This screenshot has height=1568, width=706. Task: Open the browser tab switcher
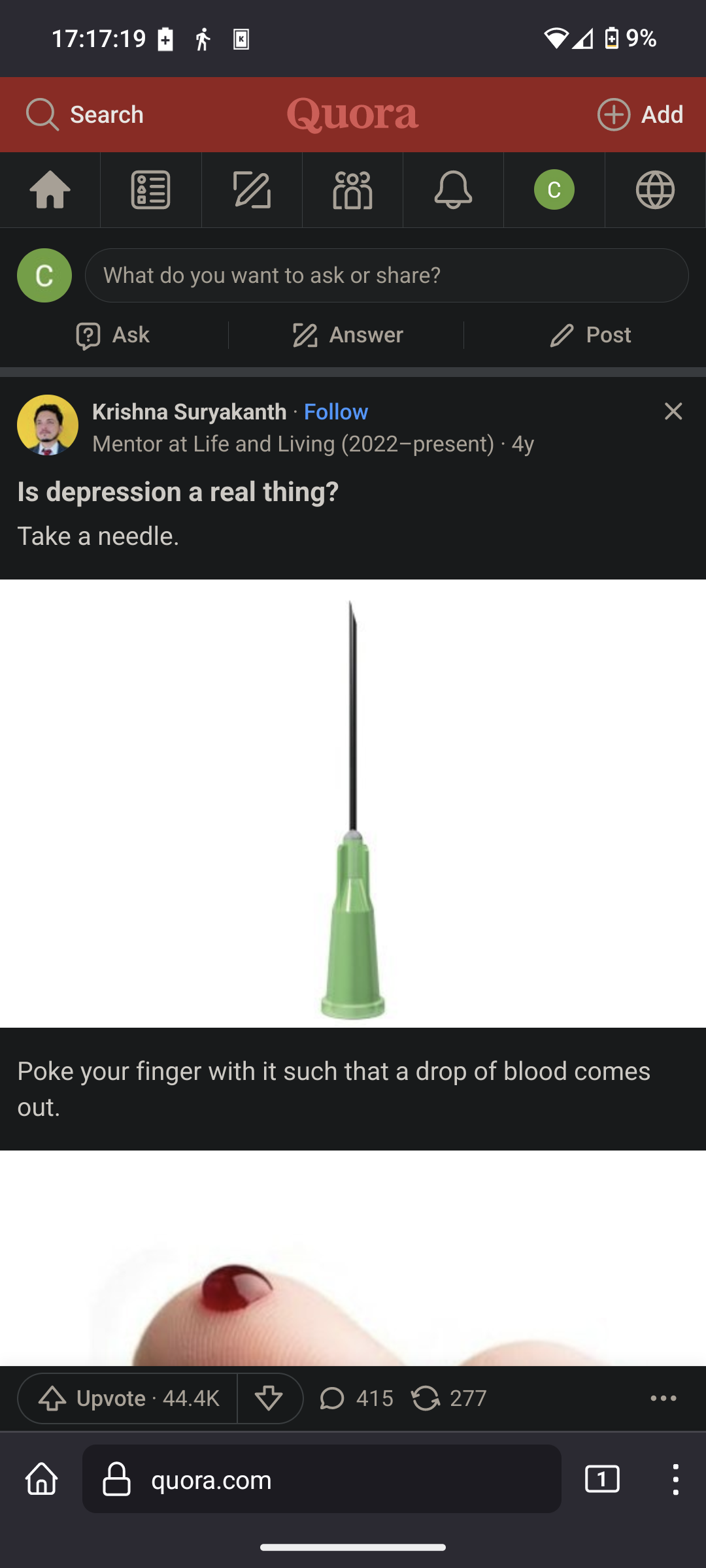(x=602, y=1479)
